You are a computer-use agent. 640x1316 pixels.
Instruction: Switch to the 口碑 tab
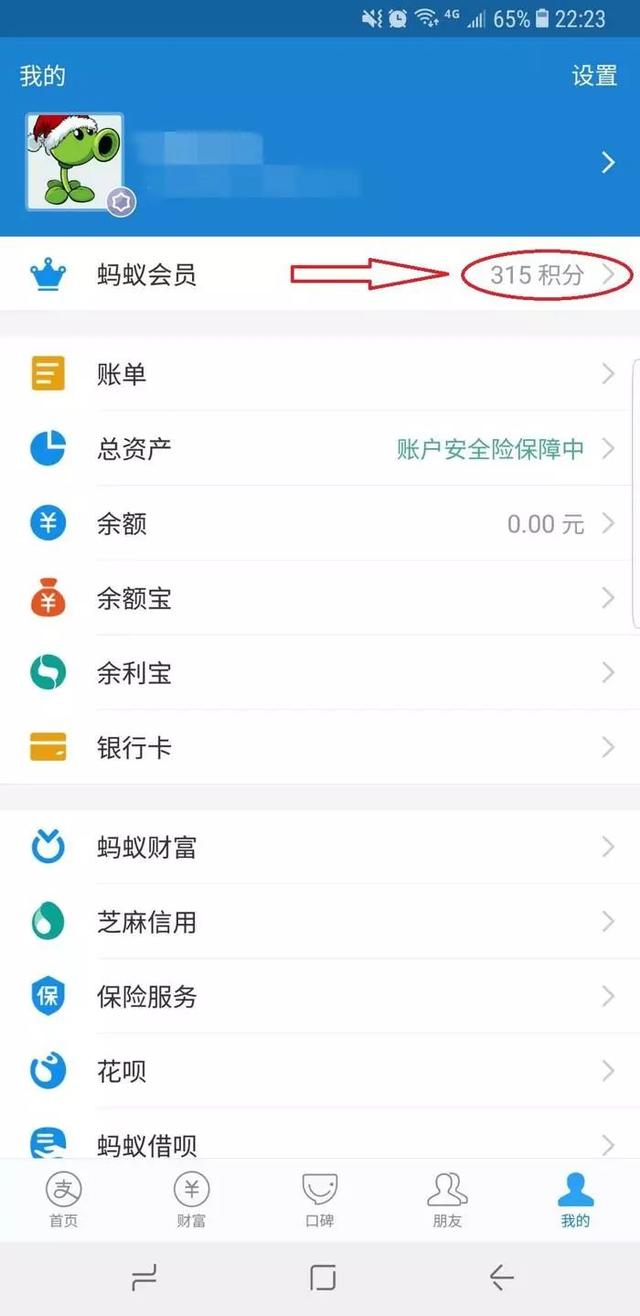coord(319,1199)
